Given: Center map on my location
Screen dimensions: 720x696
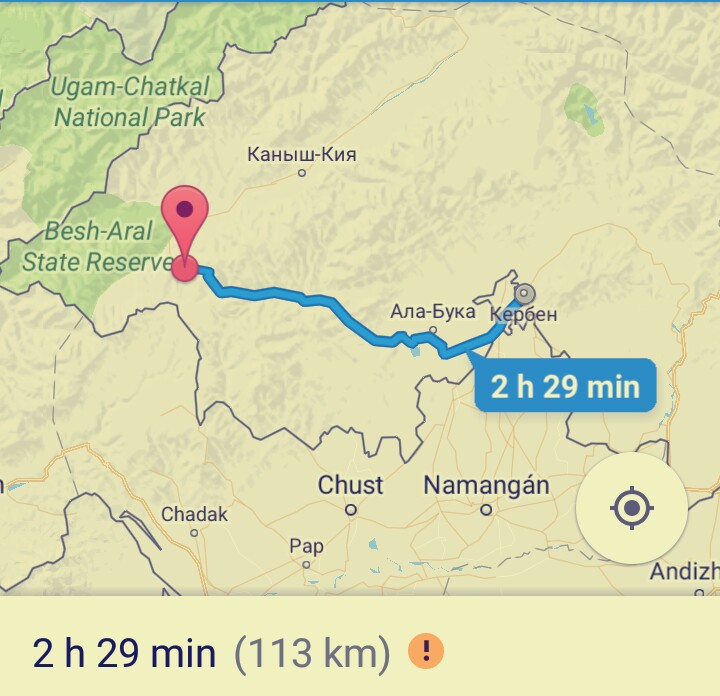Looking at the screenshot, I should coord(631,508).
